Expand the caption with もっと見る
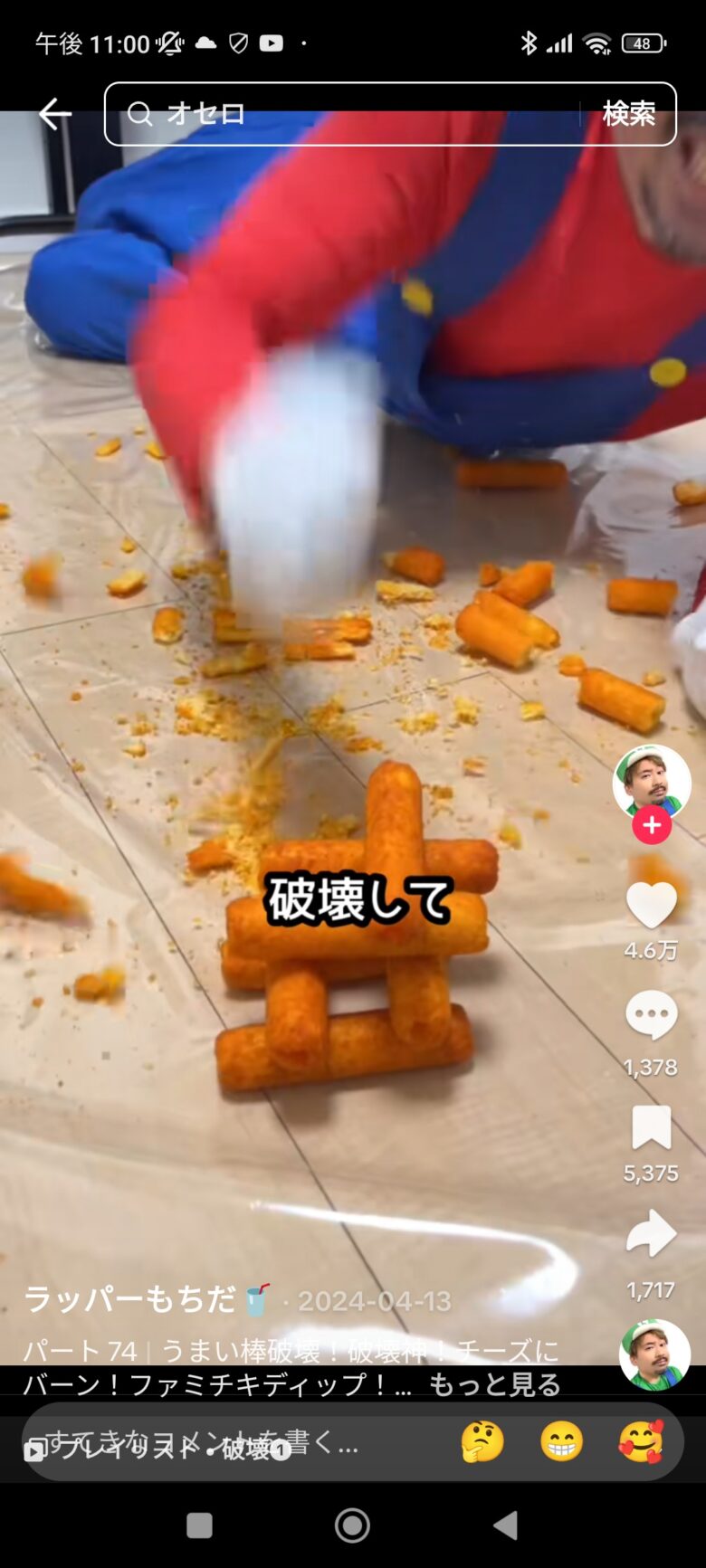 click(x=494, y=1384)
